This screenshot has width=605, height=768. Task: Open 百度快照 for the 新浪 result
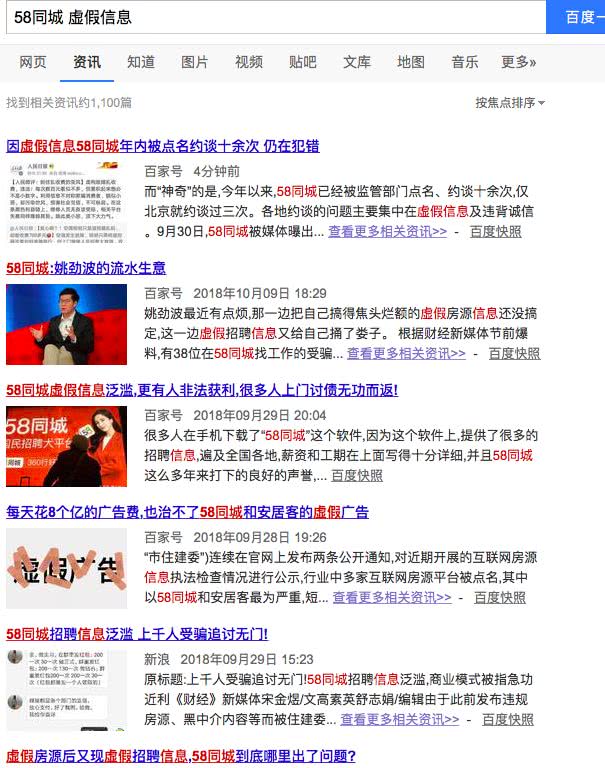pos(507,719)
